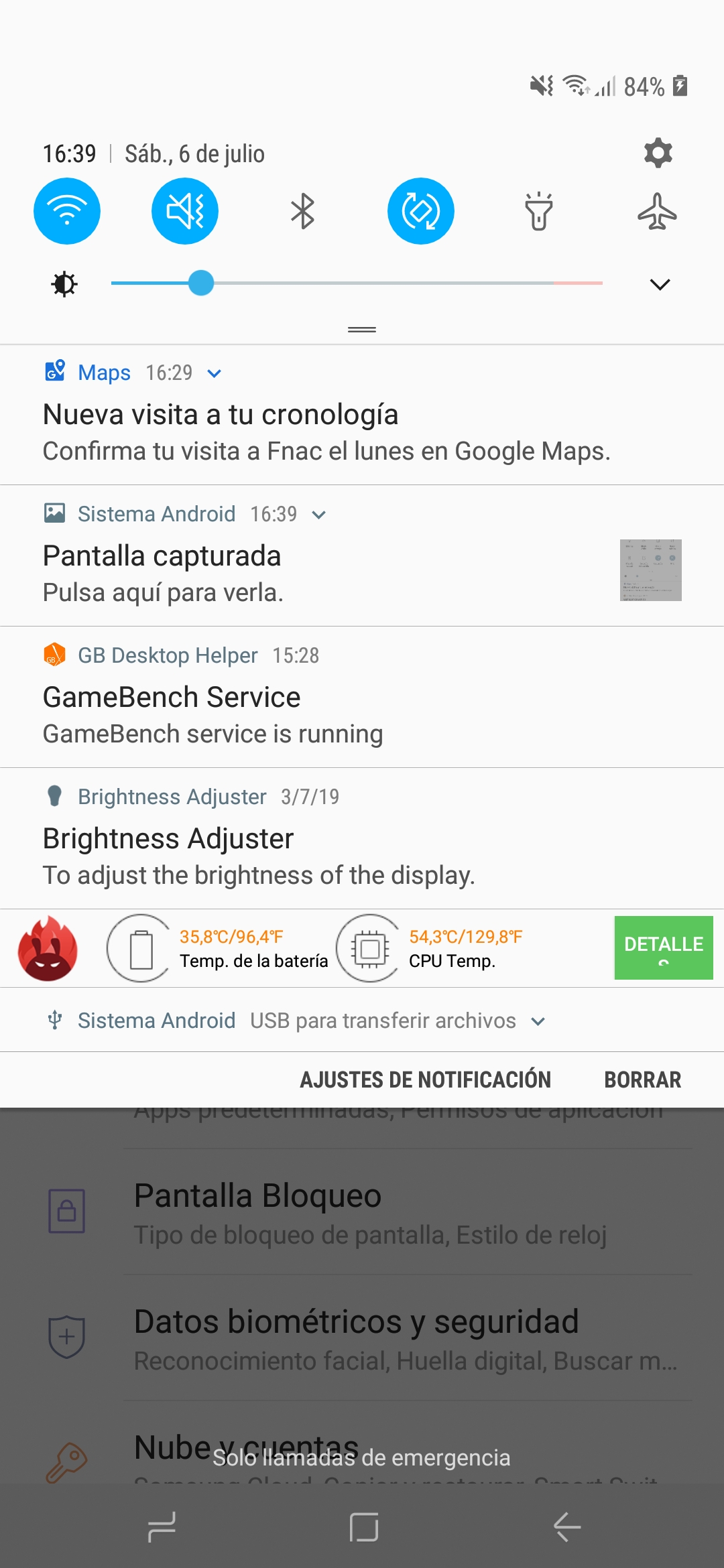Viewport: 724px width, 1568px height.
Task: Open settings via the gear icon
Action: coord(658,153)
